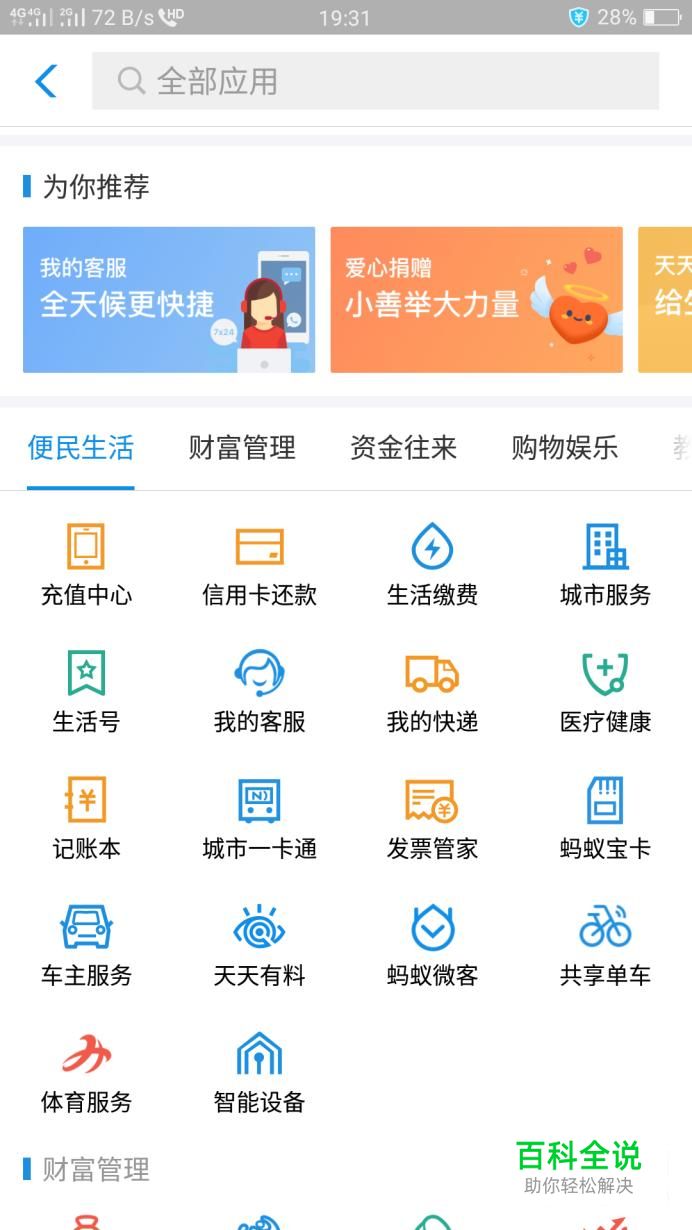
Task: Open 医疗健康 service
Action: 605,691
